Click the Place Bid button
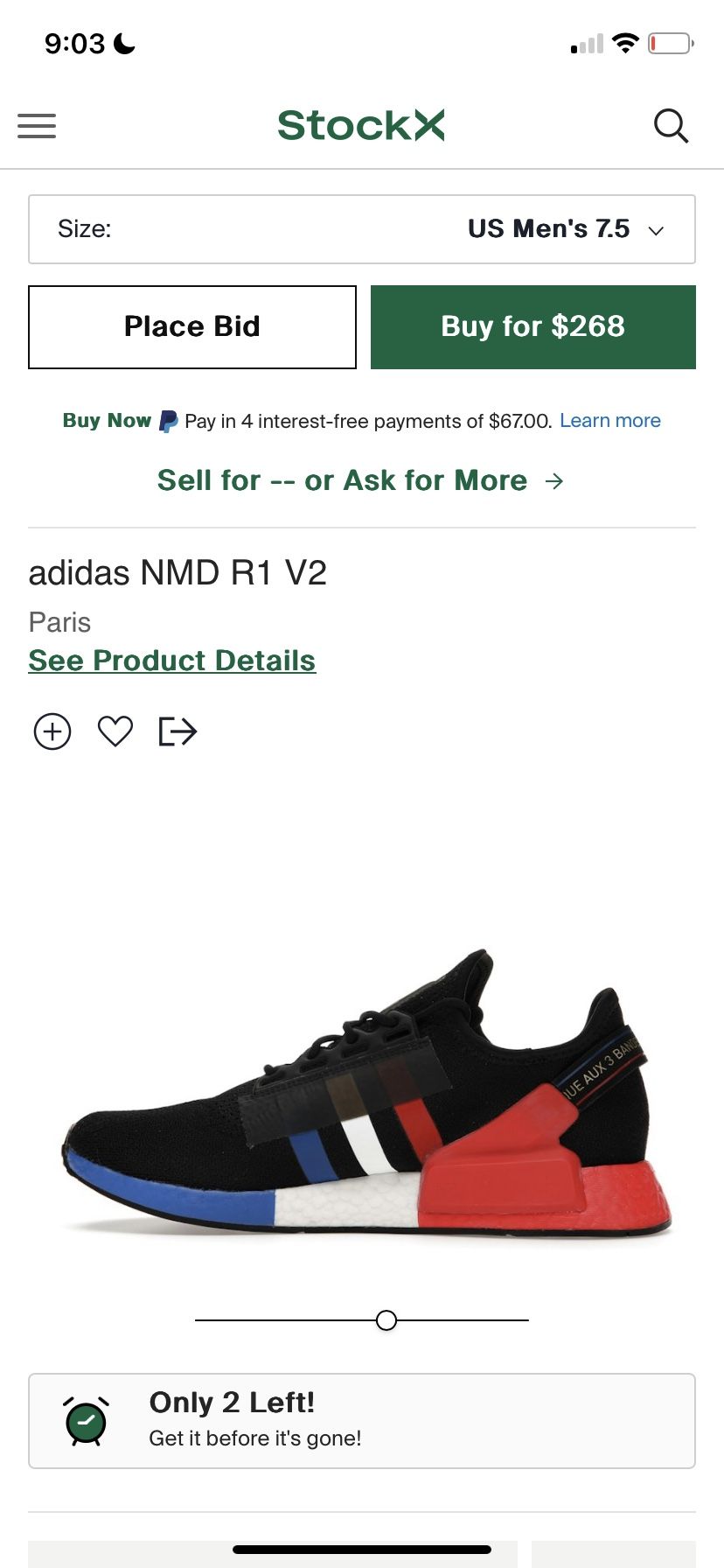Screen dimensions: 724x1568 click(191, 326)
